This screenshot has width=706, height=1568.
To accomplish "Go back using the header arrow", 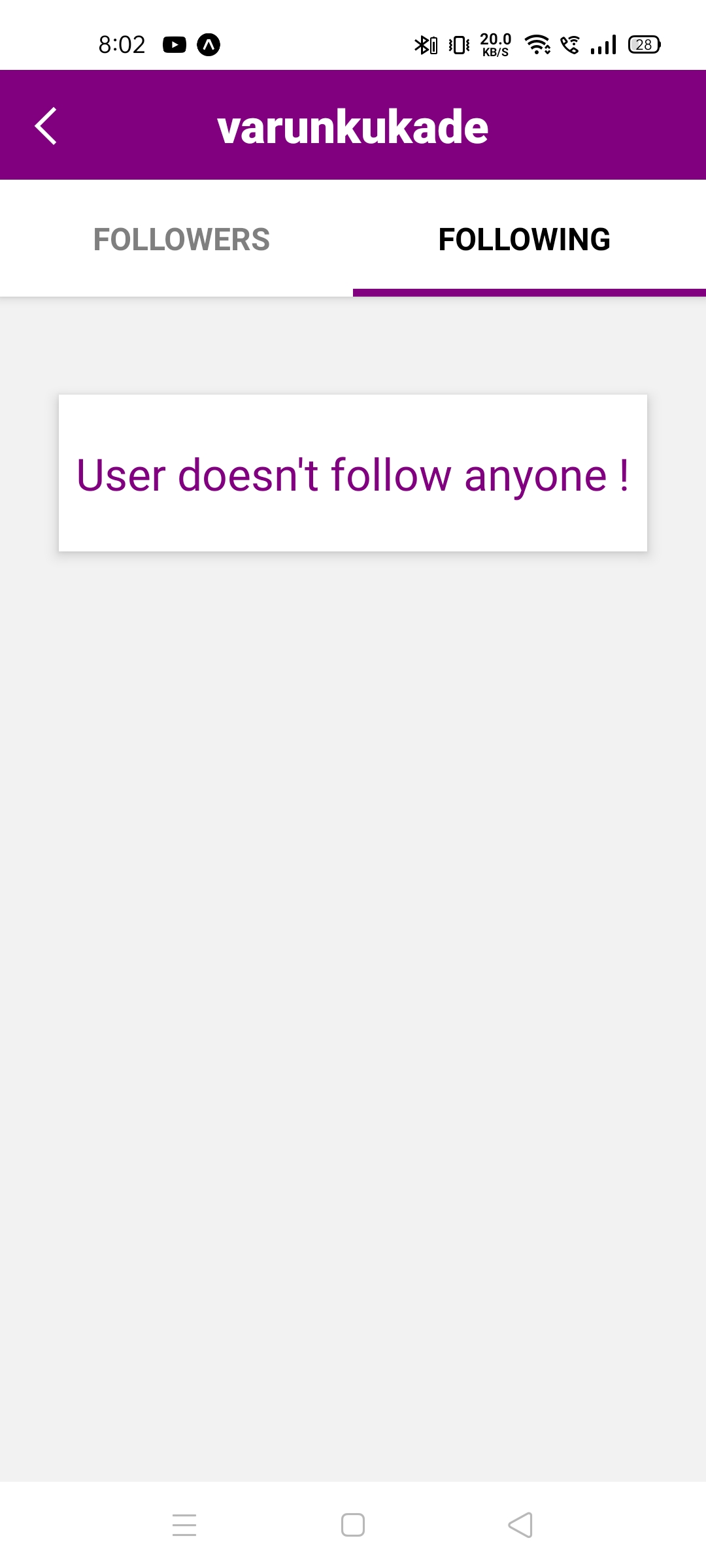I will point(46,125).
